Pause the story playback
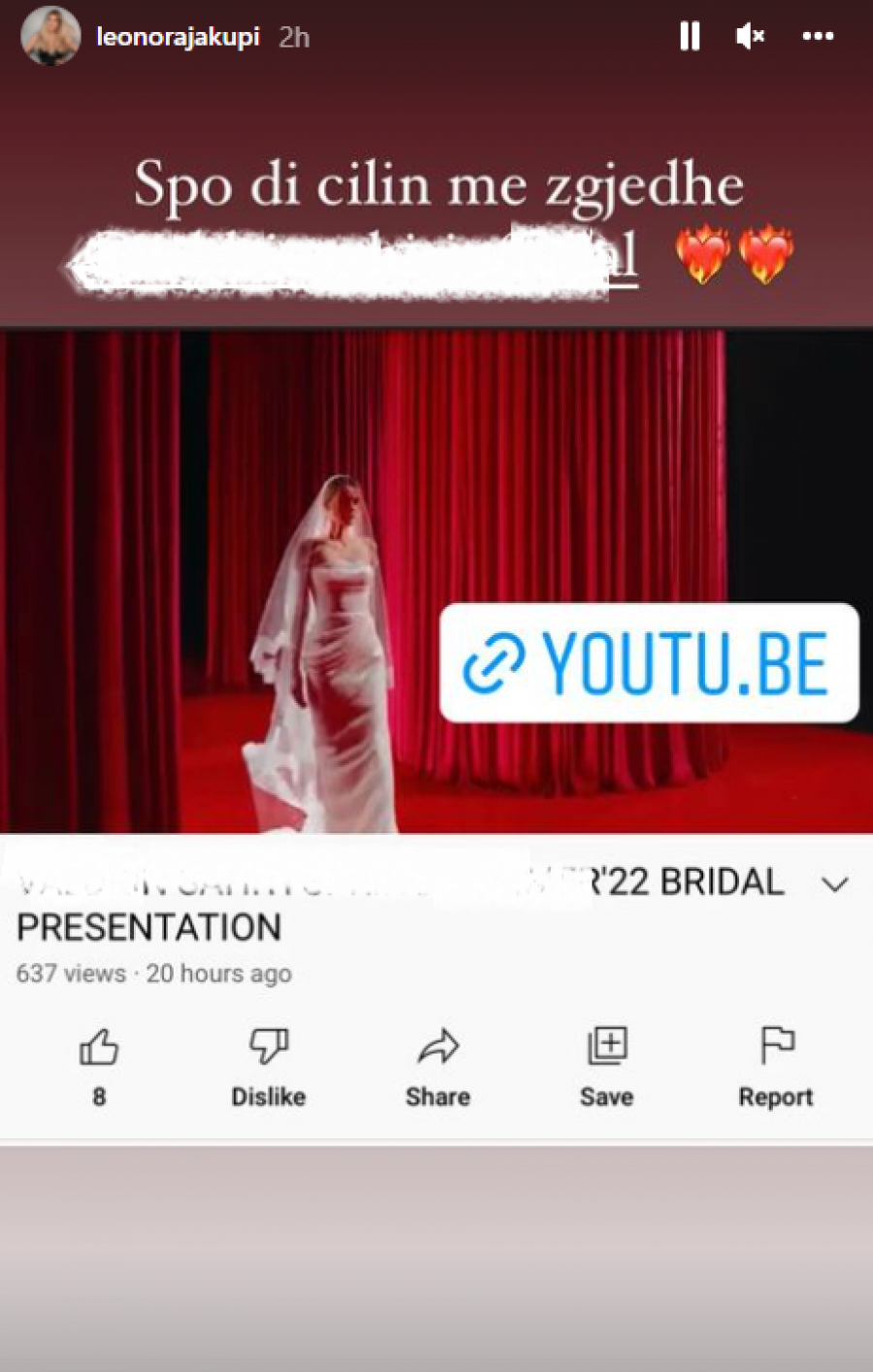 pos(690,37)
